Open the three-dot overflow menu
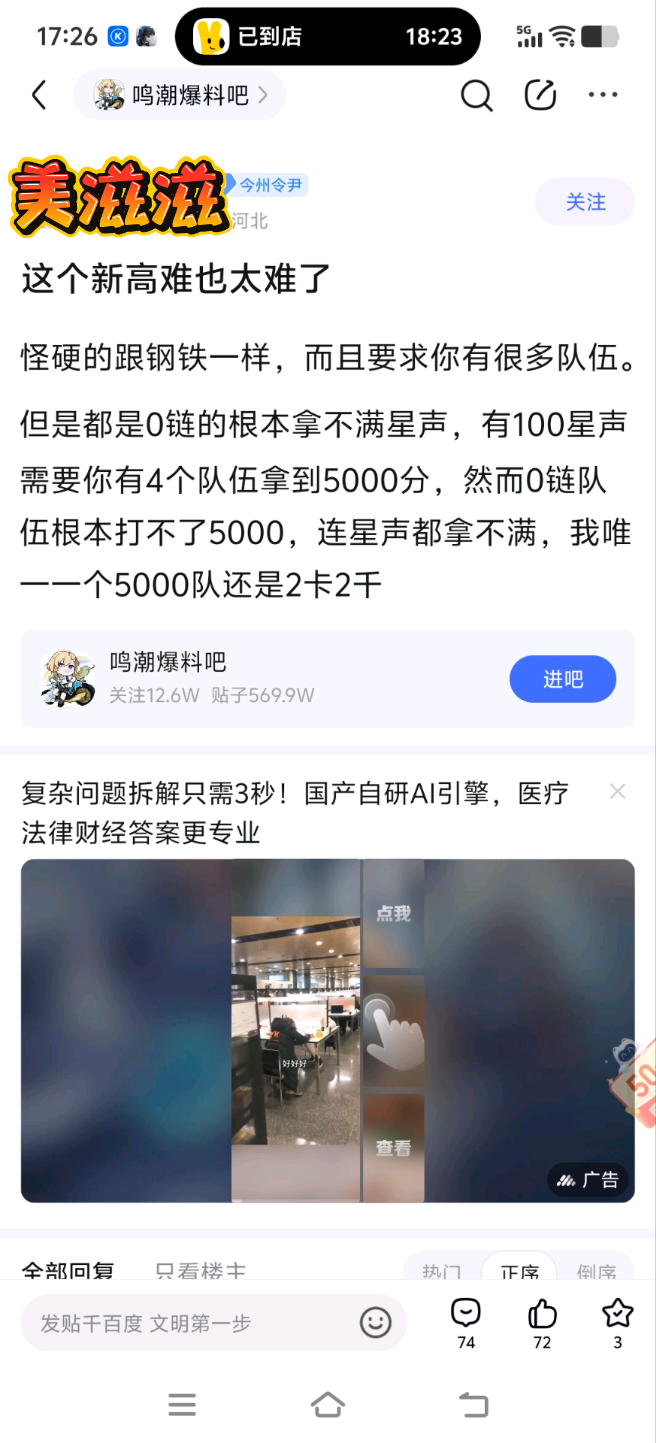This screenshot has width=656, height=1443. tap(603, 96)
